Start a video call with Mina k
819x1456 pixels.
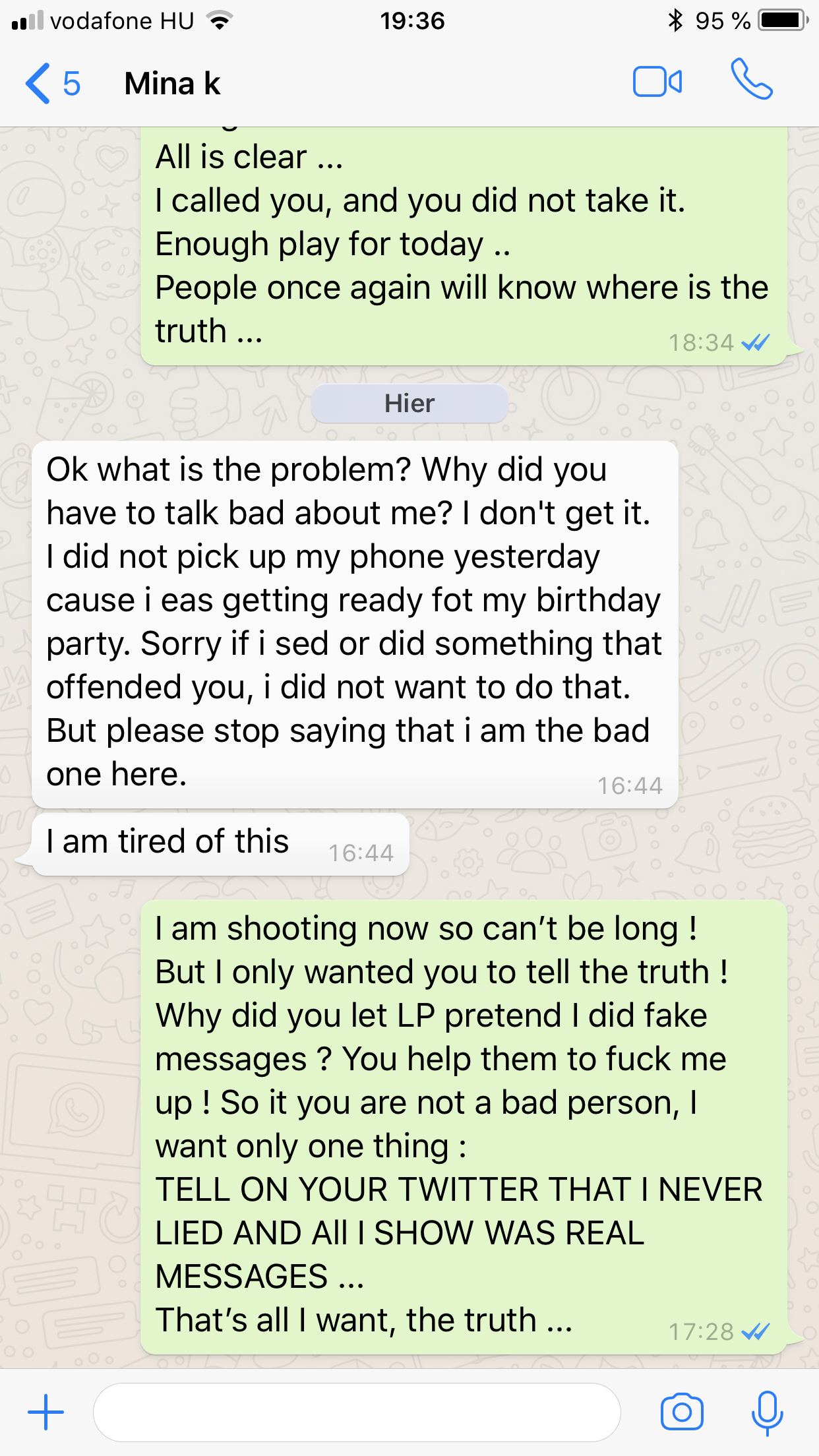pos(657,82)
